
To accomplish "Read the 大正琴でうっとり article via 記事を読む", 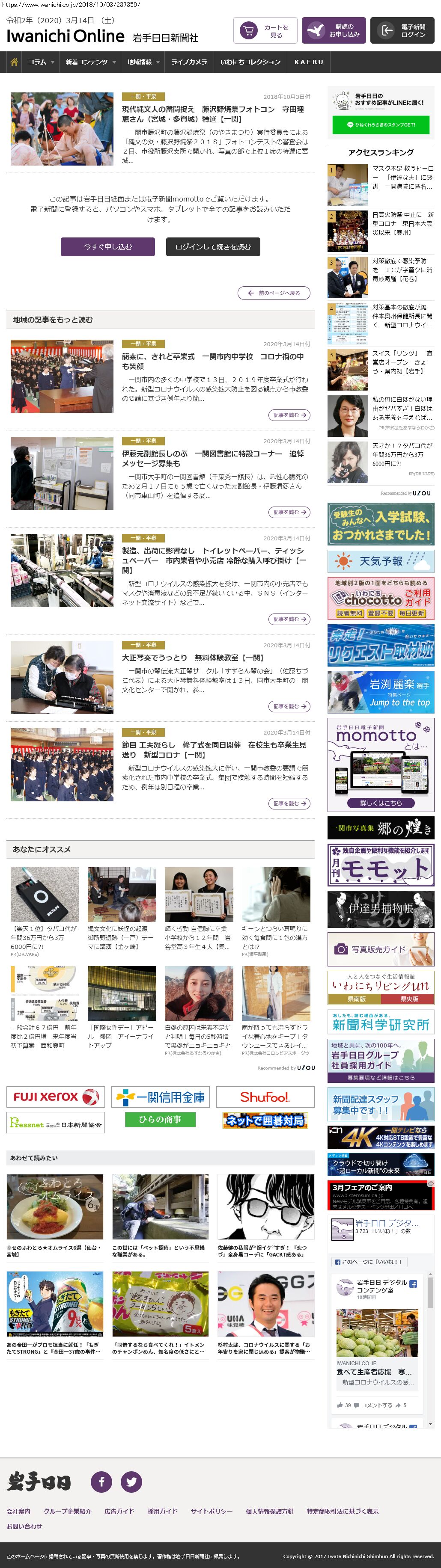I will coord(289,706).
